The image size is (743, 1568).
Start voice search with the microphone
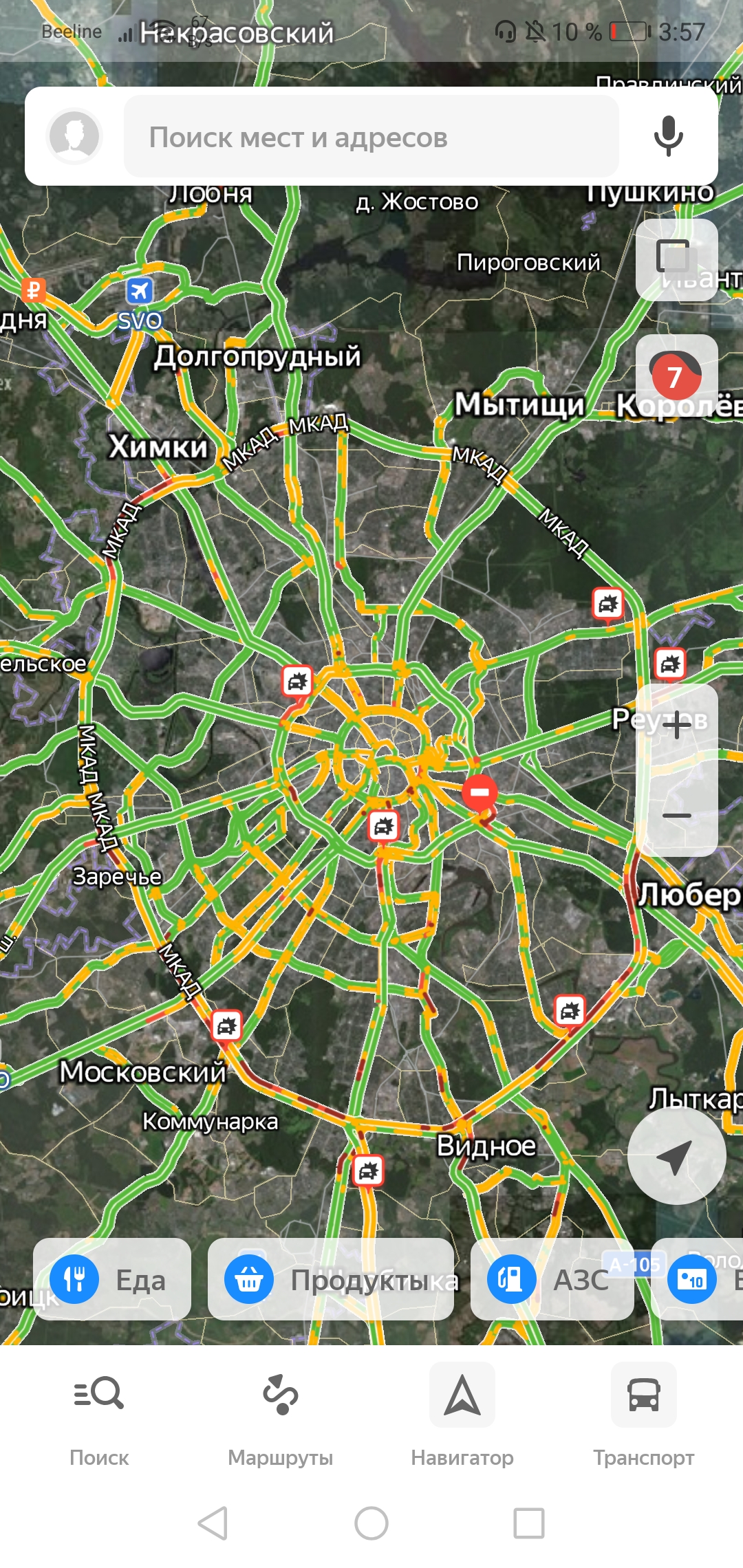coord(668,136)
